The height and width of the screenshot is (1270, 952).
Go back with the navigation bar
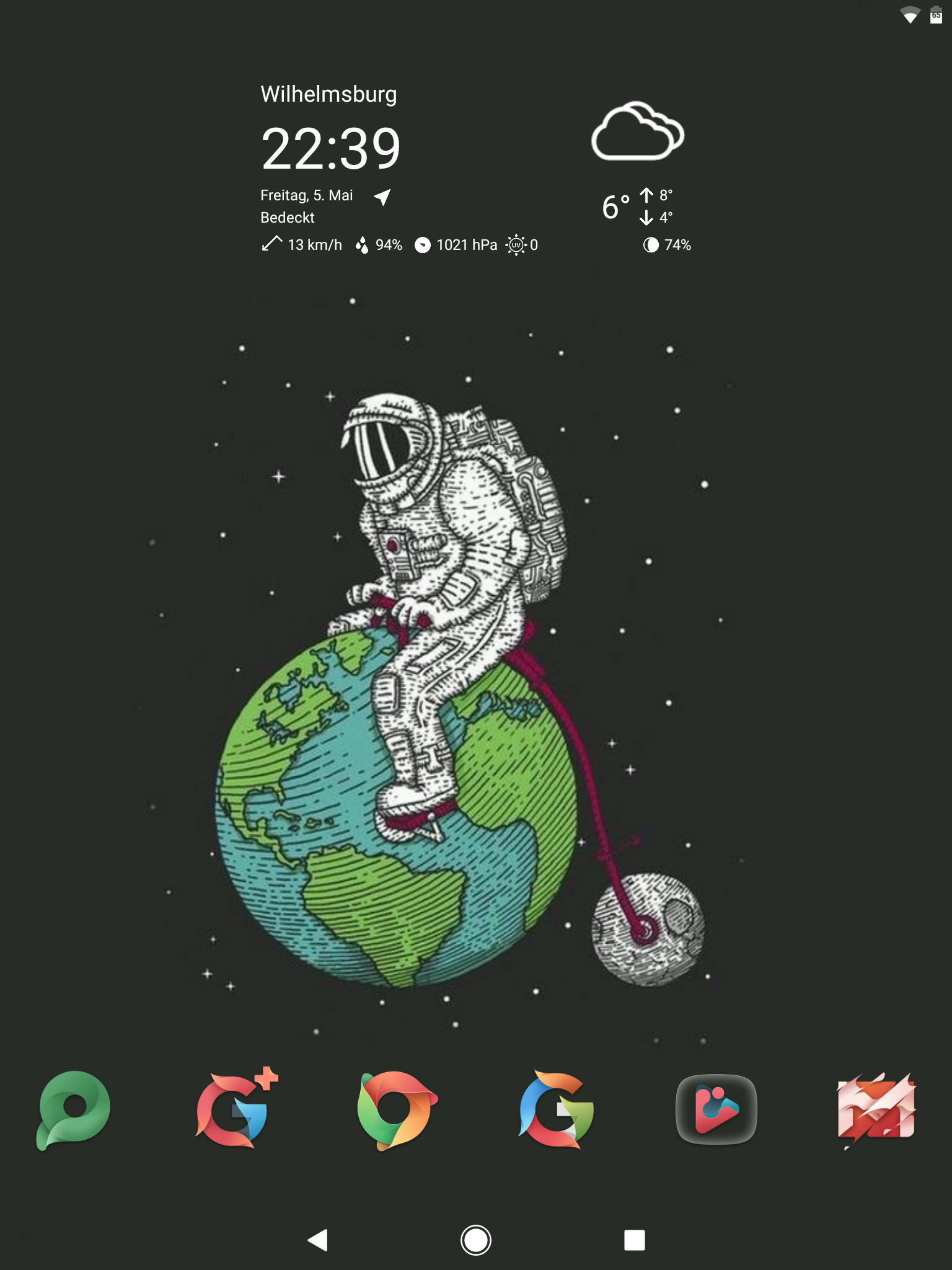click(317, 1240)
